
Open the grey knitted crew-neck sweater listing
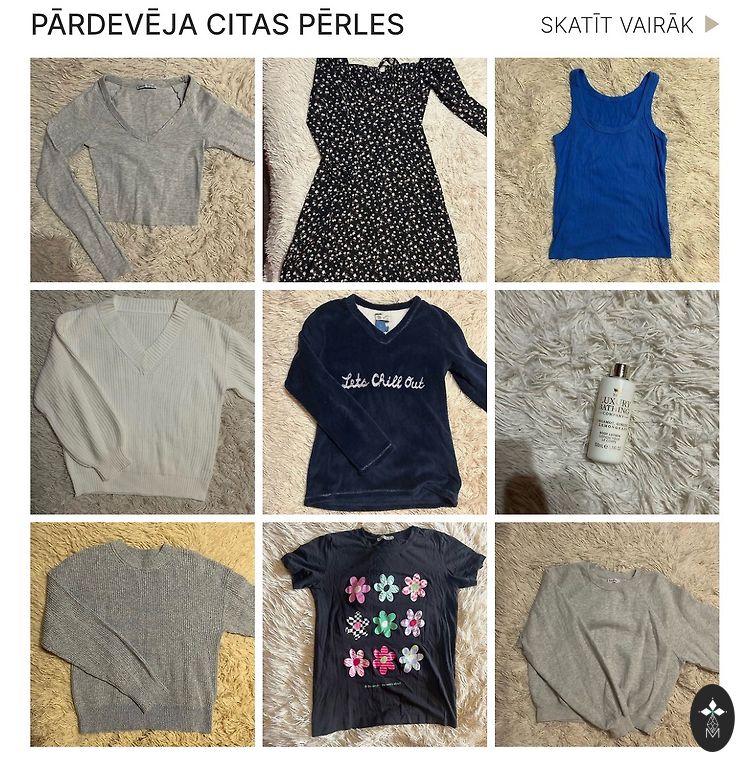(142, 634)
